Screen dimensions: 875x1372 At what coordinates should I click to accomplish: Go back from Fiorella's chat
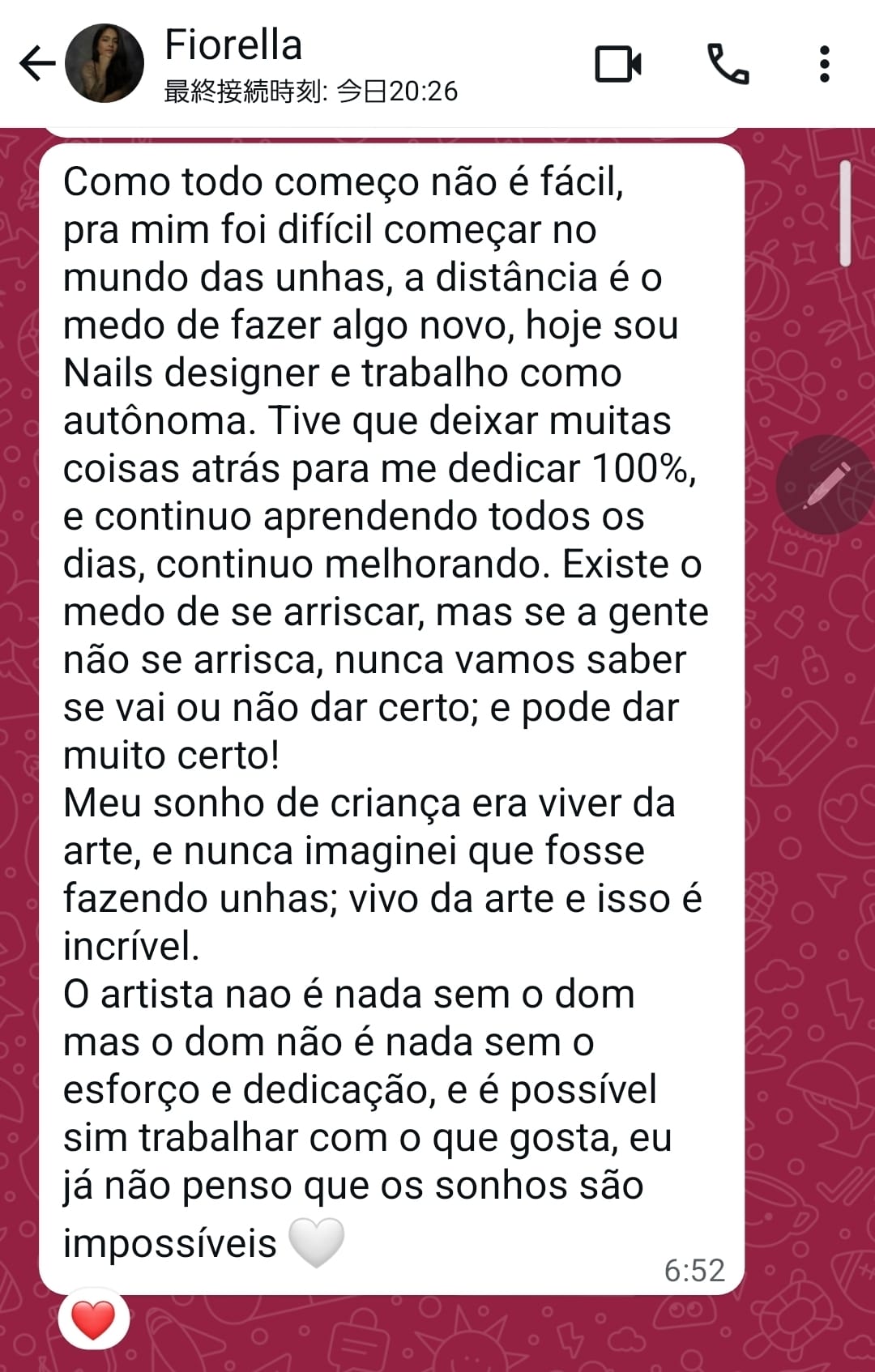pos(36,64)
